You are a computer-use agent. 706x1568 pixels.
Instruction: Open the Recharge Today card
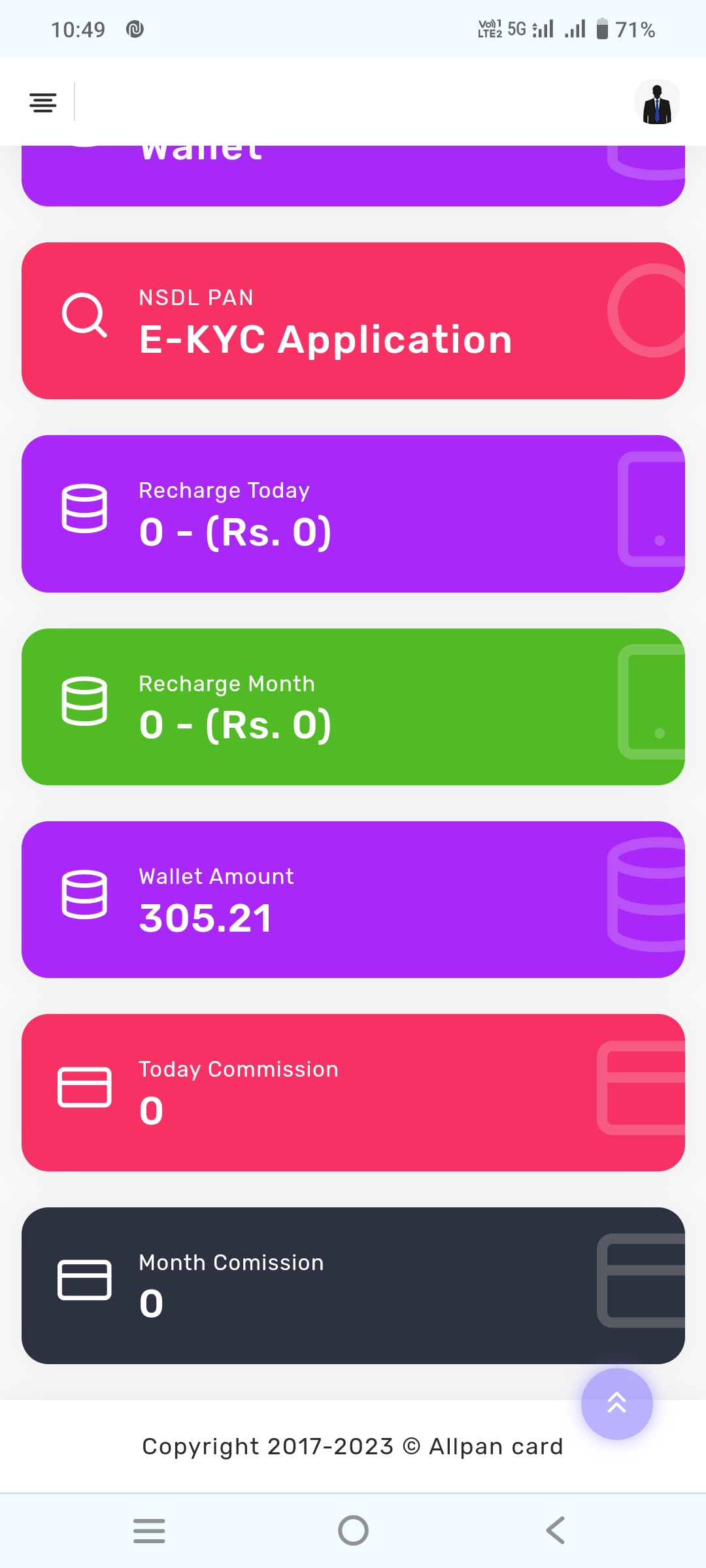click(353, 514)
